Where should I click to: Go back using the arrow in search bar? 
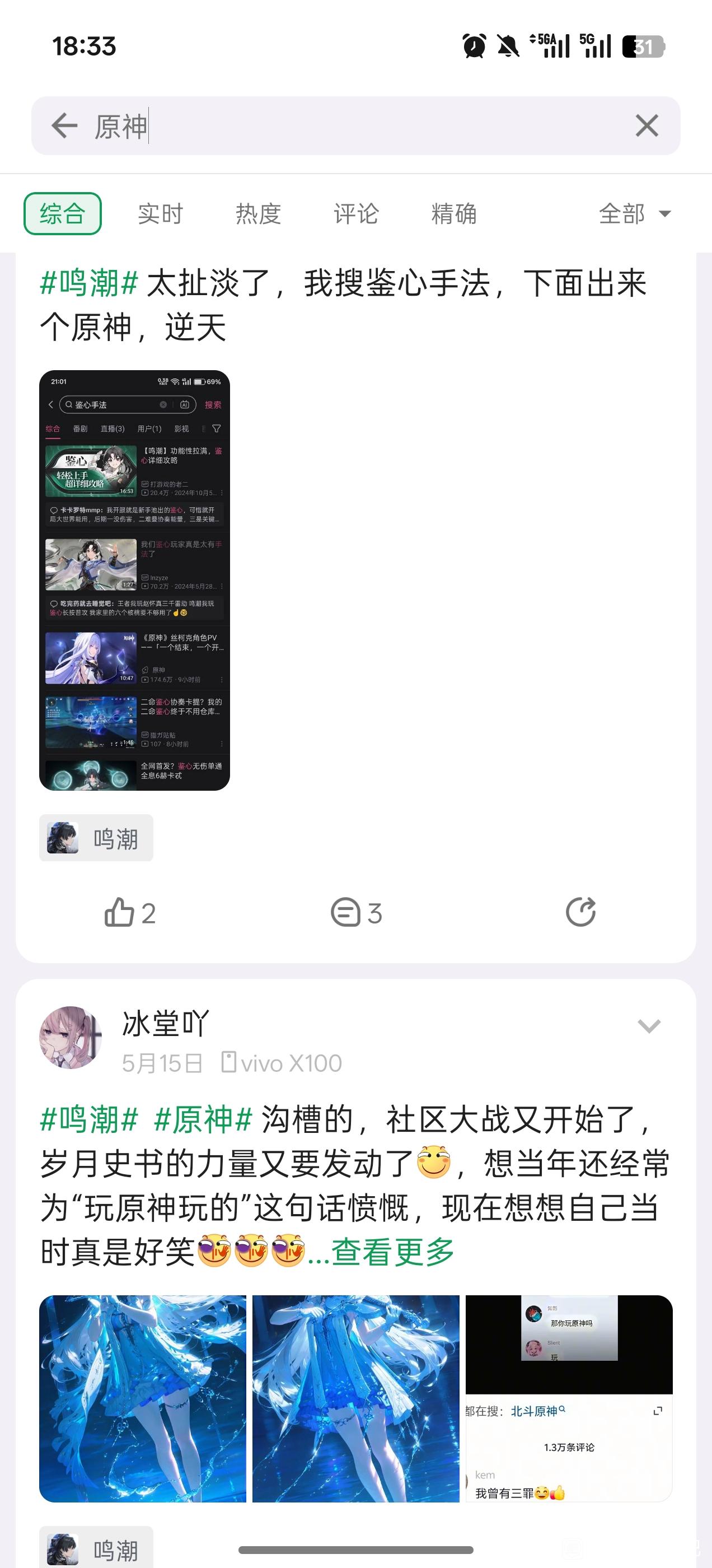[x=64, y=126]
